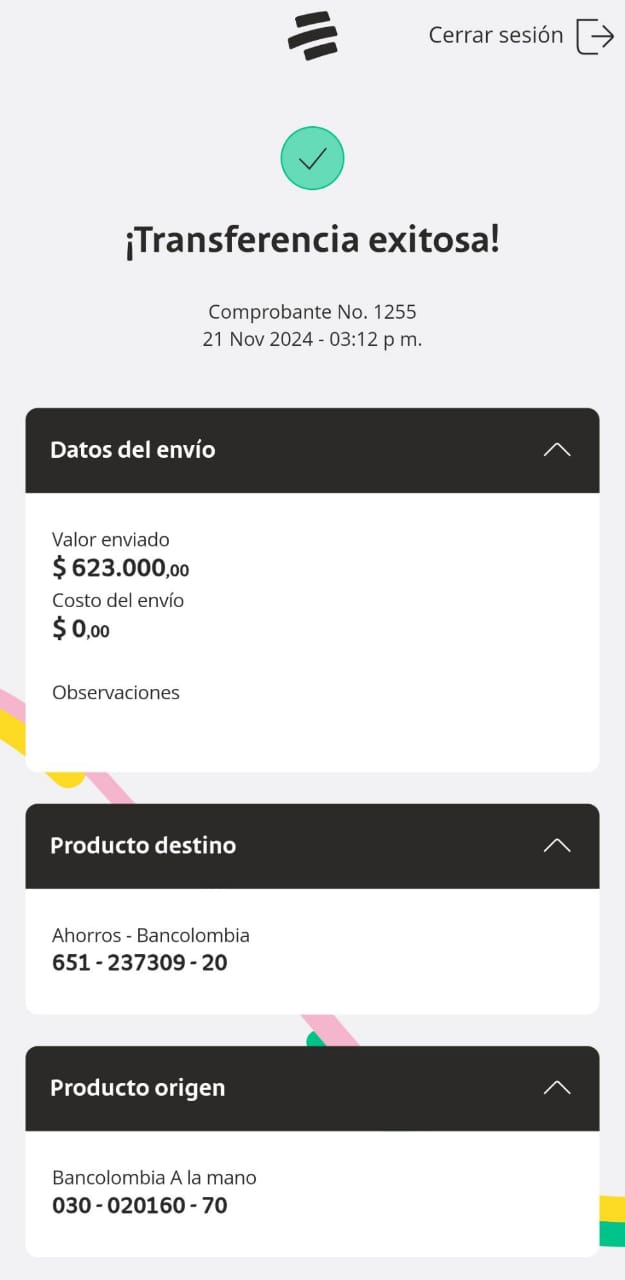The height and width of the screenshot is (1280, 625).
Task: Collapse the Datos del envío section
Action: point(556,450)
